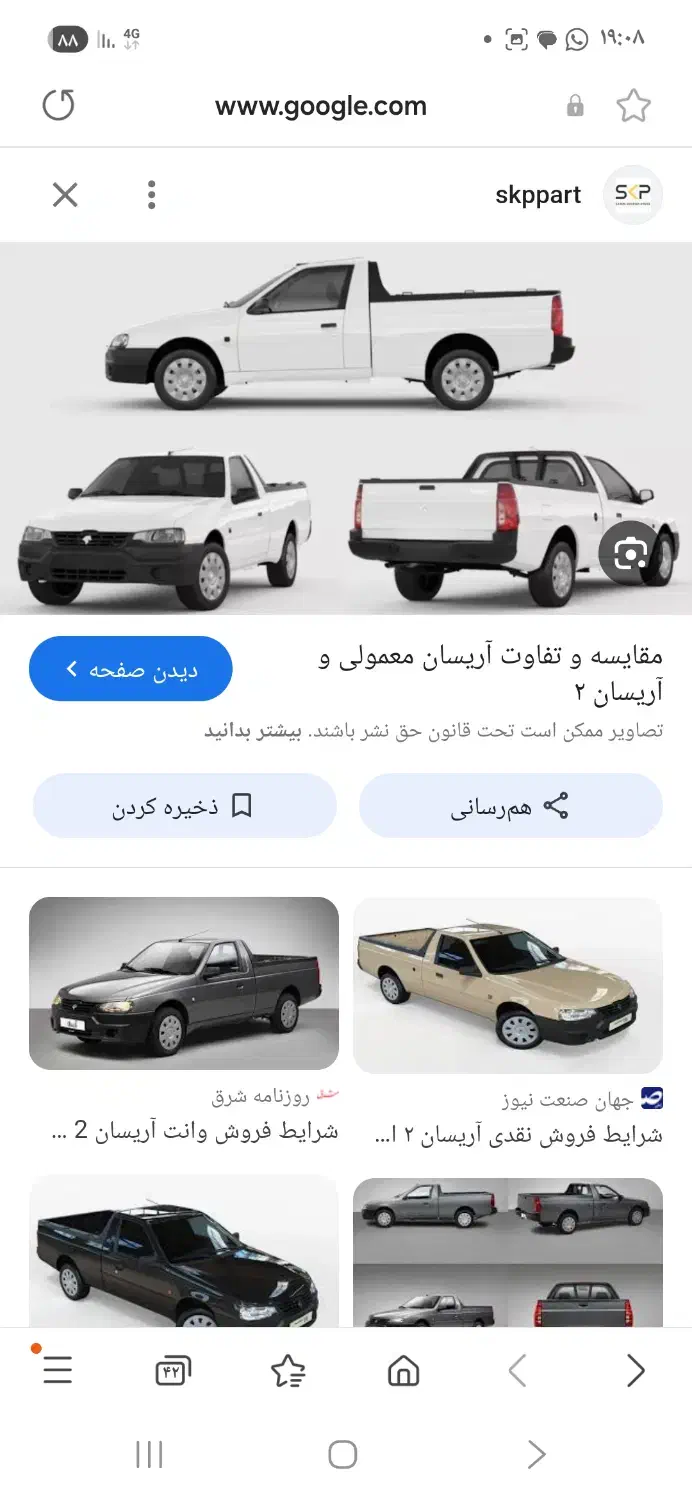
Task: Open the gray pickup result from روزنامه شرق
Action: pyautogui.click(x=184, y=983)
